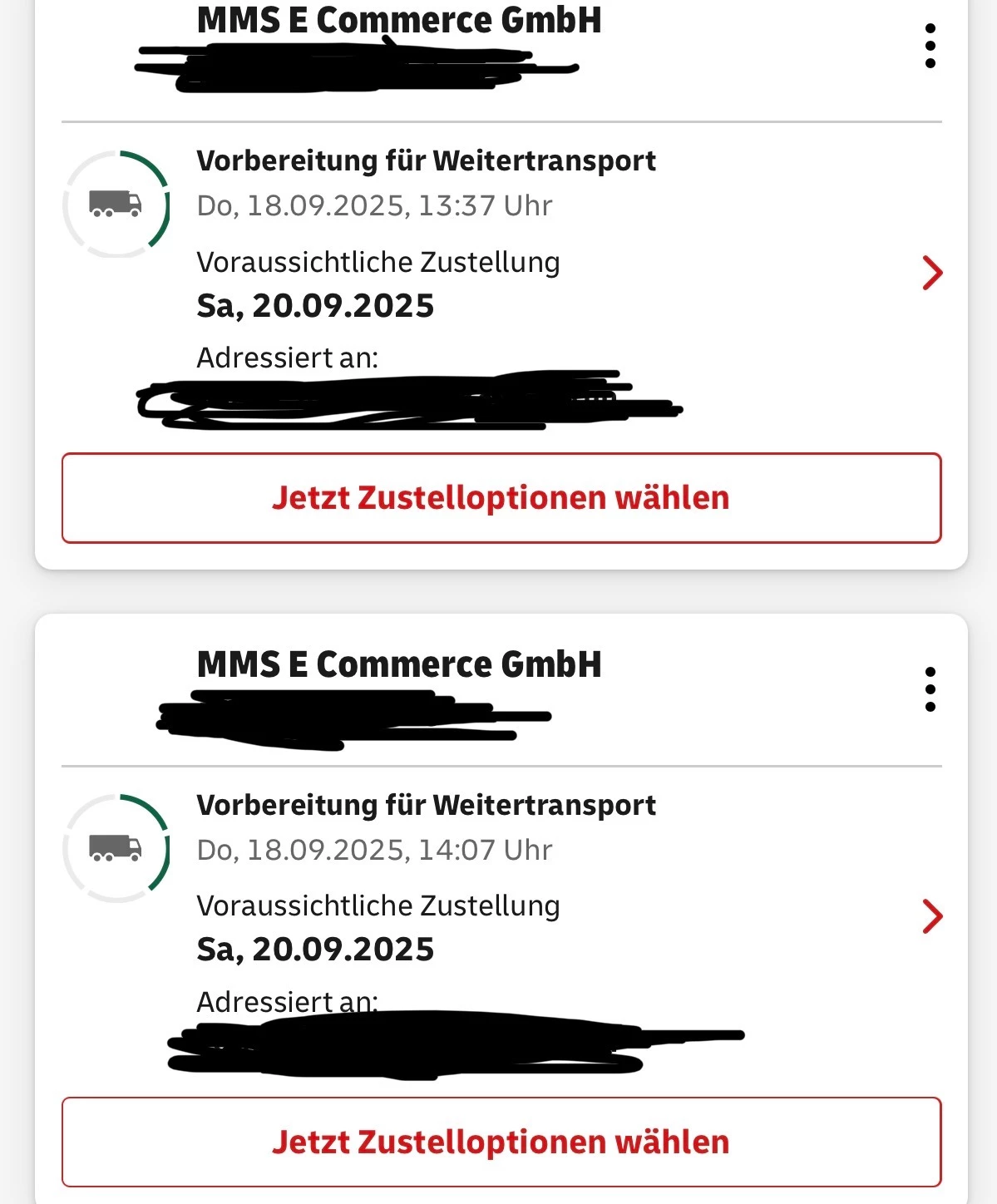Image resolution: width=997 pixels, height=1204 pixels.
Task: Open details chevron of the 14:07 Uhr shipment
Action: [932, 916]
